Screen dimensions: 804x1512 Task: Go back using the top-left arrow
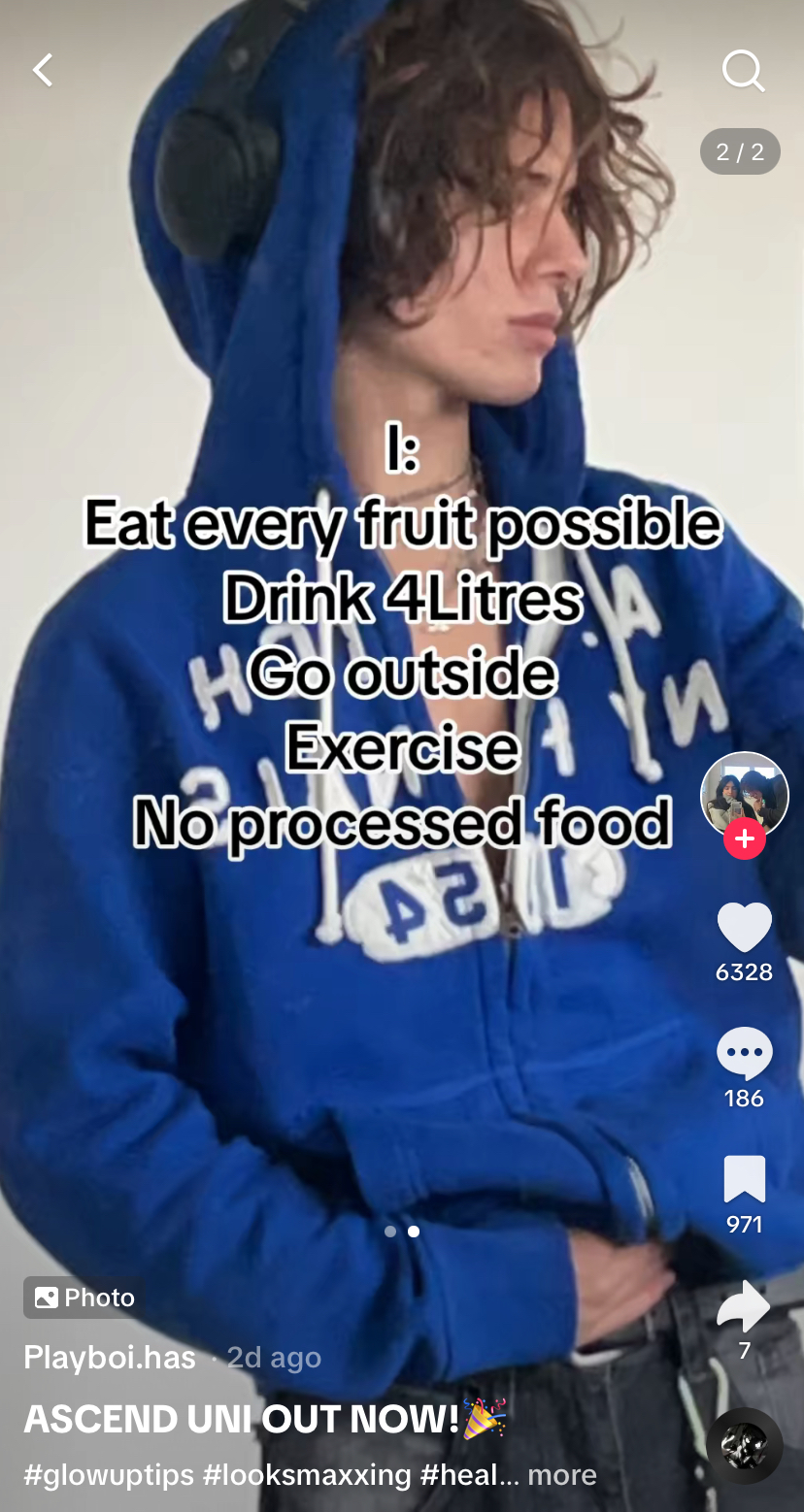click(x=43, y=70)
